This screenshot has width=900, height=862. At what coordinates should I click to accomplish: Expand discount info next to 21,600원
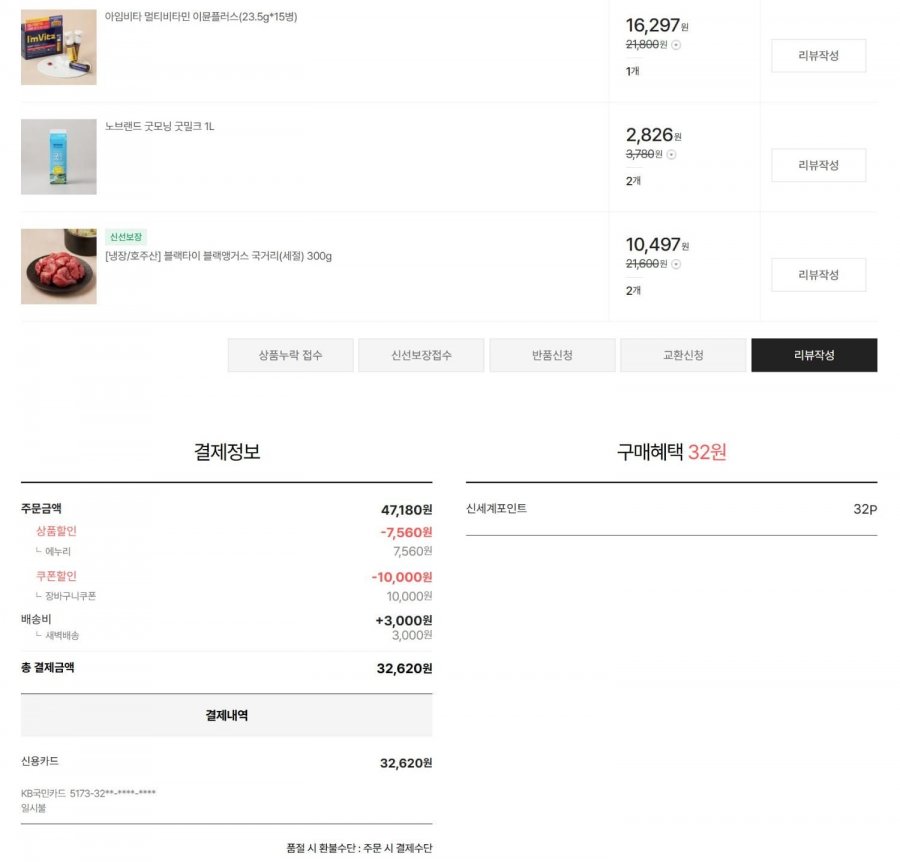(x=676, y=264)
